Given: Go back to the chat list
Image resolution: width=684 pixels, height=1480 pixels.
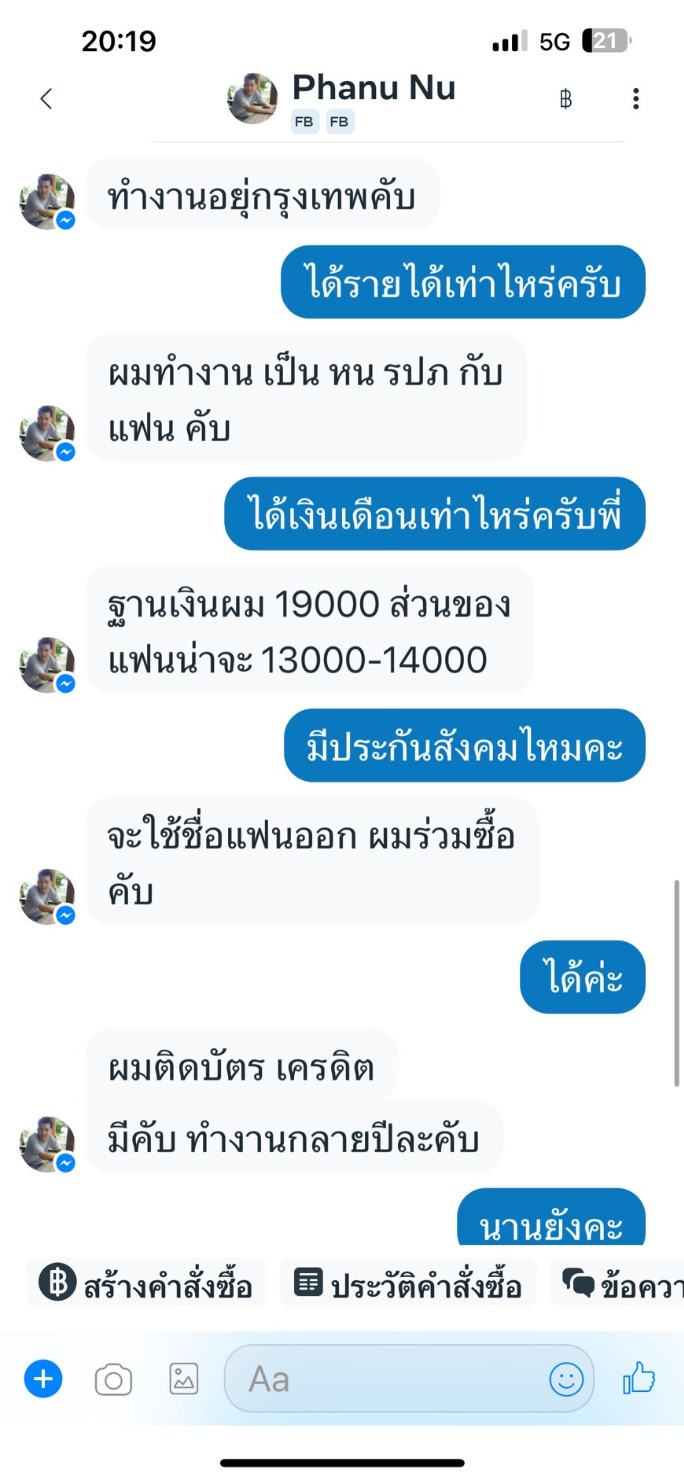Looking at the screenshot, I should click(45, 98).
